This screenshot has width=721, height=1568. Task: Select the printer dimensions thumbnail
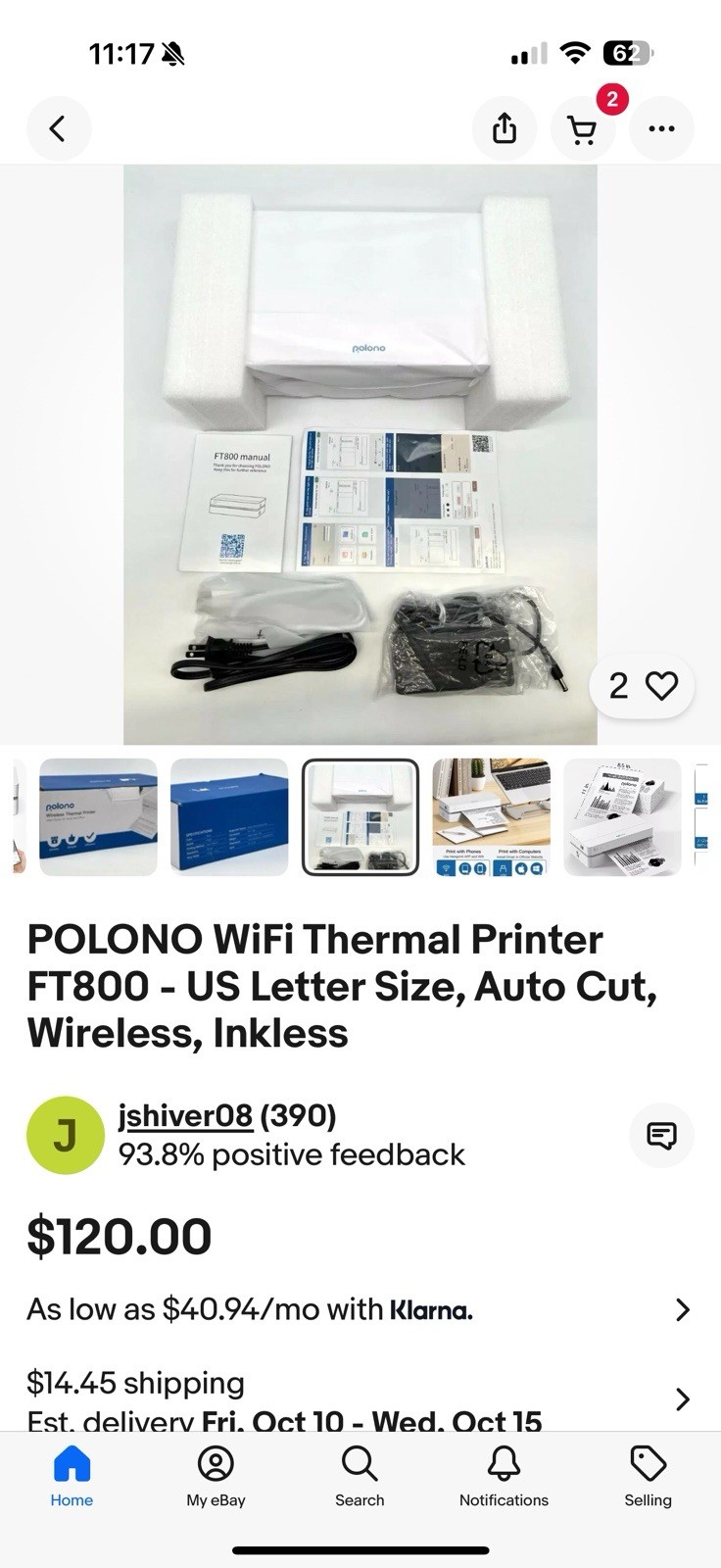pos(622,817)
